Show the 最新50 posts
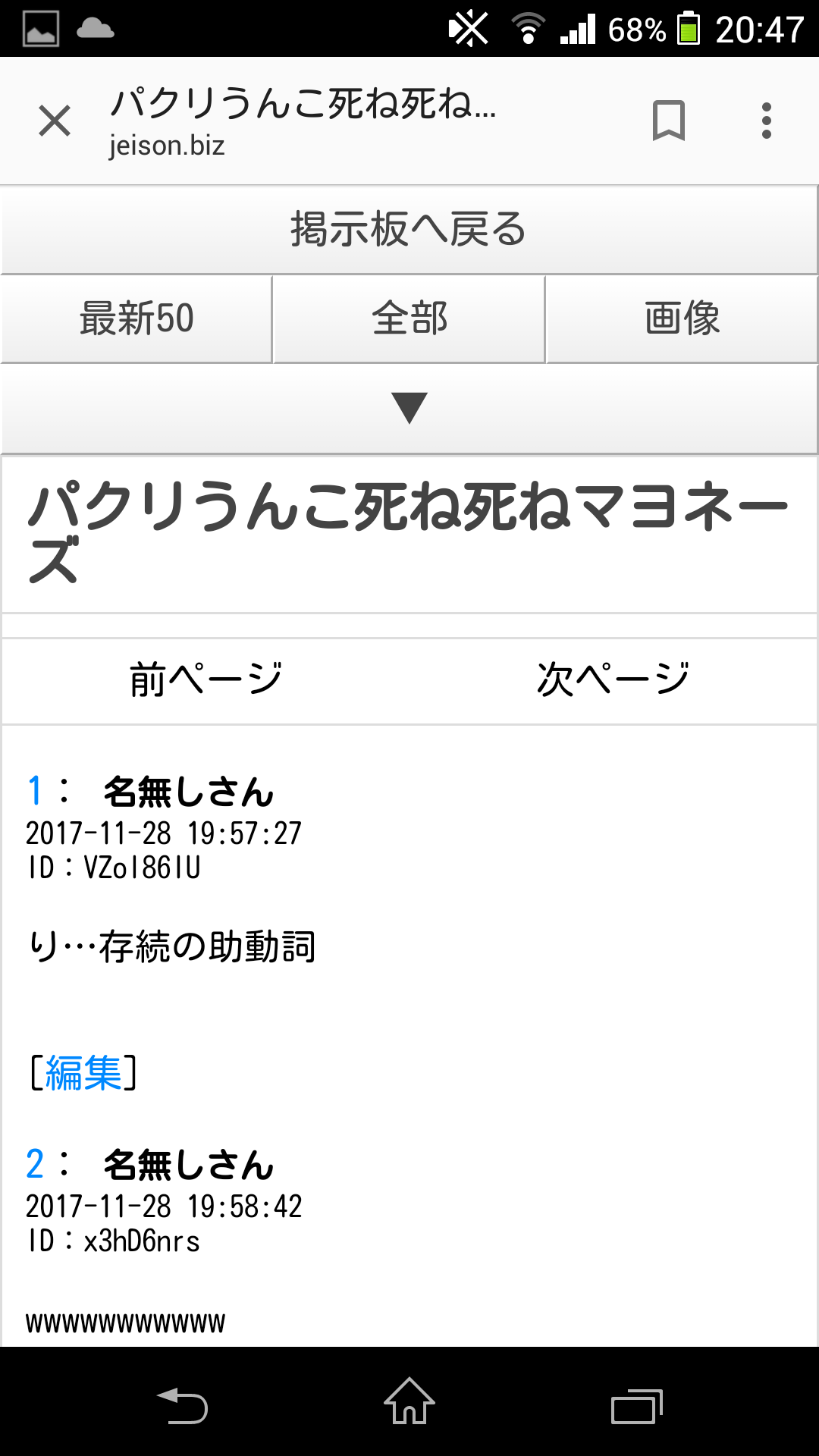 pos(136,318)
